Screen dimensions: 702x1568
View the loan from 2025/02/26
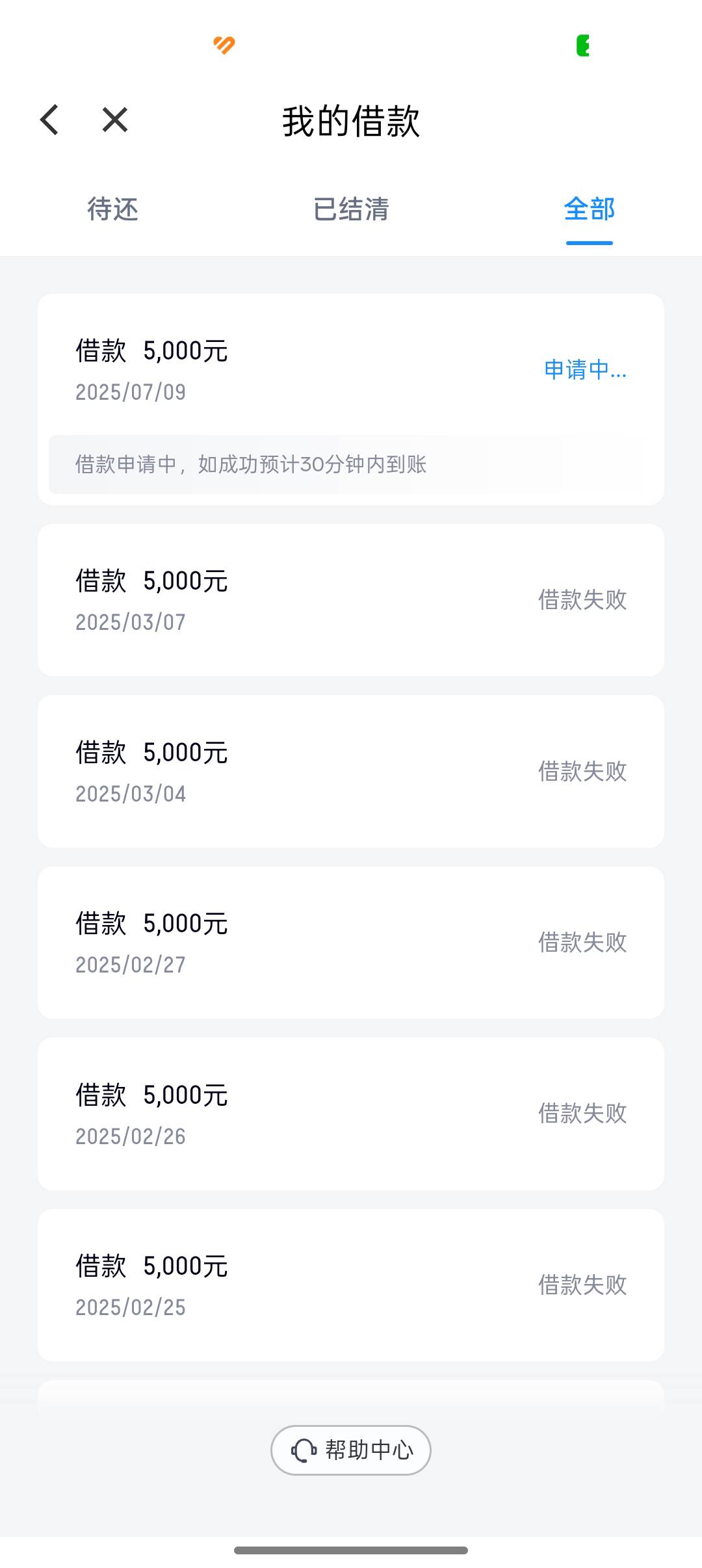[351, 1114]
